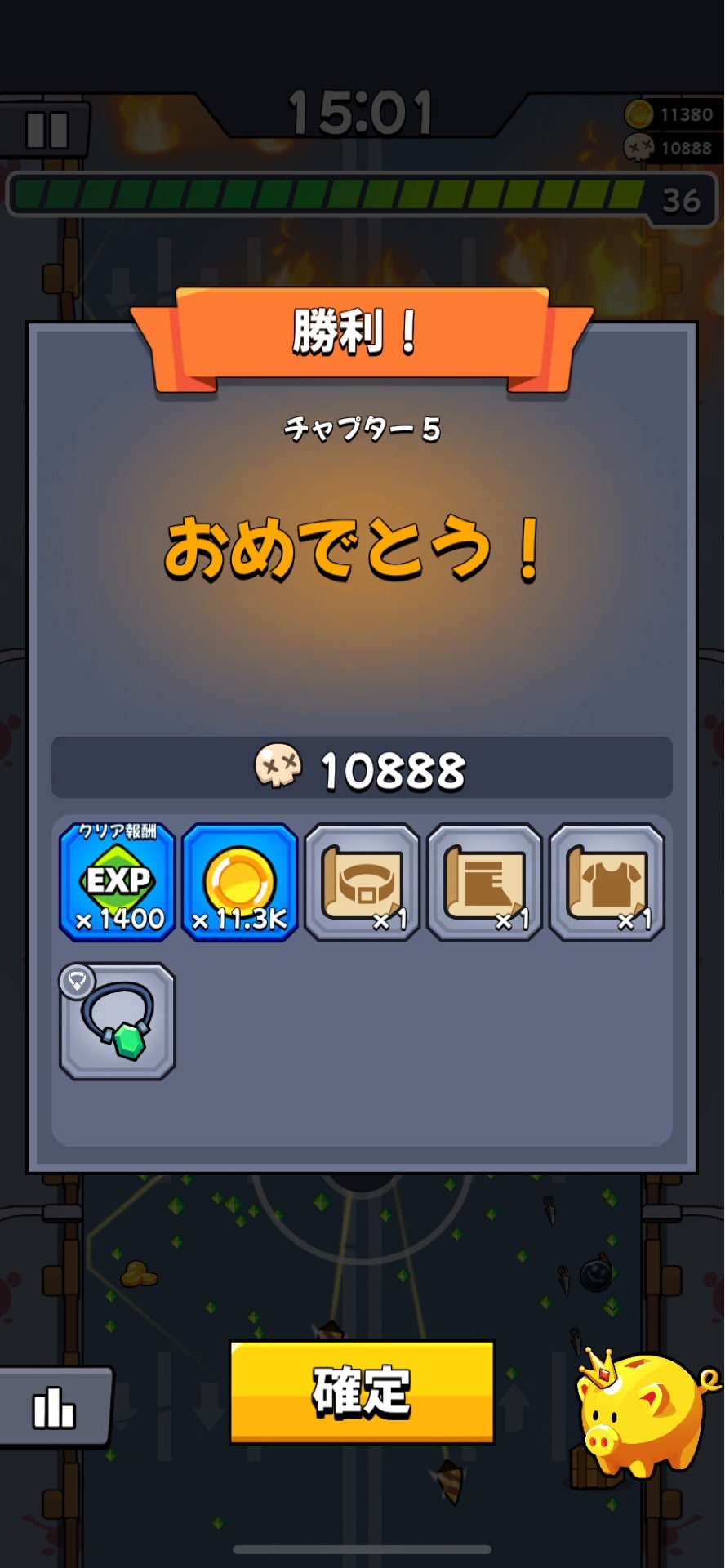Tap the coin balance icon at top right
Screen dimensions: 725x1568
point(643,114)
